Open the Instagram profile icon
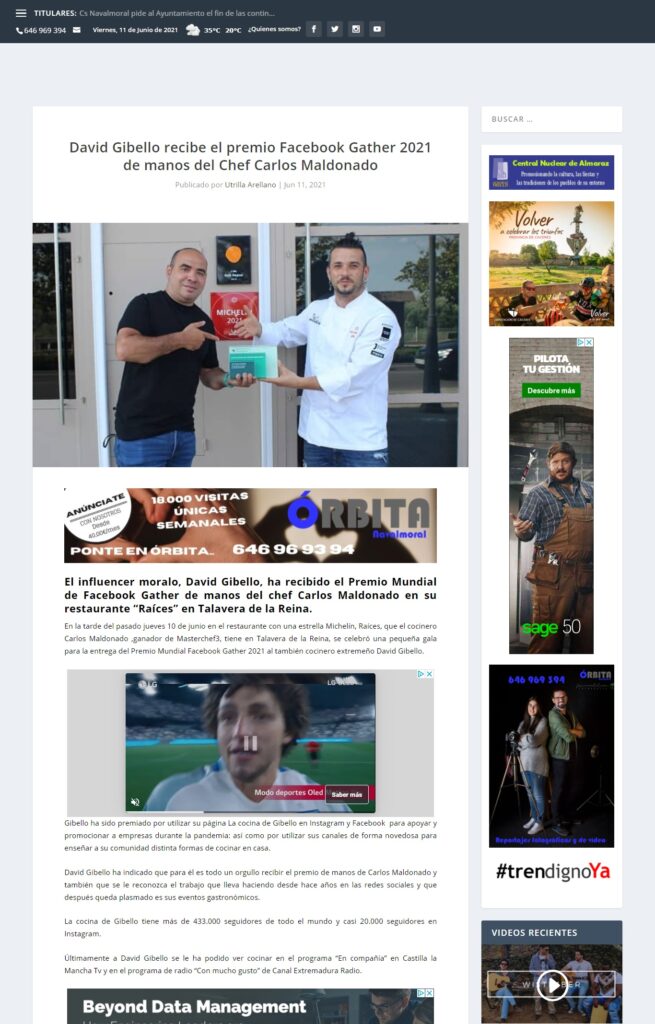This screenshot has height=1024, width=655. pyautogui.click(x=355, y=29)
